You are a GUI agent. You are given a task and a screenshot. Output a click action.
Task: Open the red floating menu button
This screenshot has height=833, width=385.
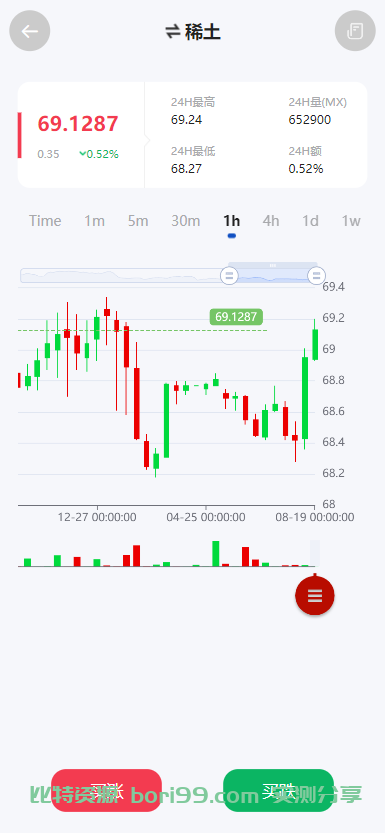[x=315, y=596]
